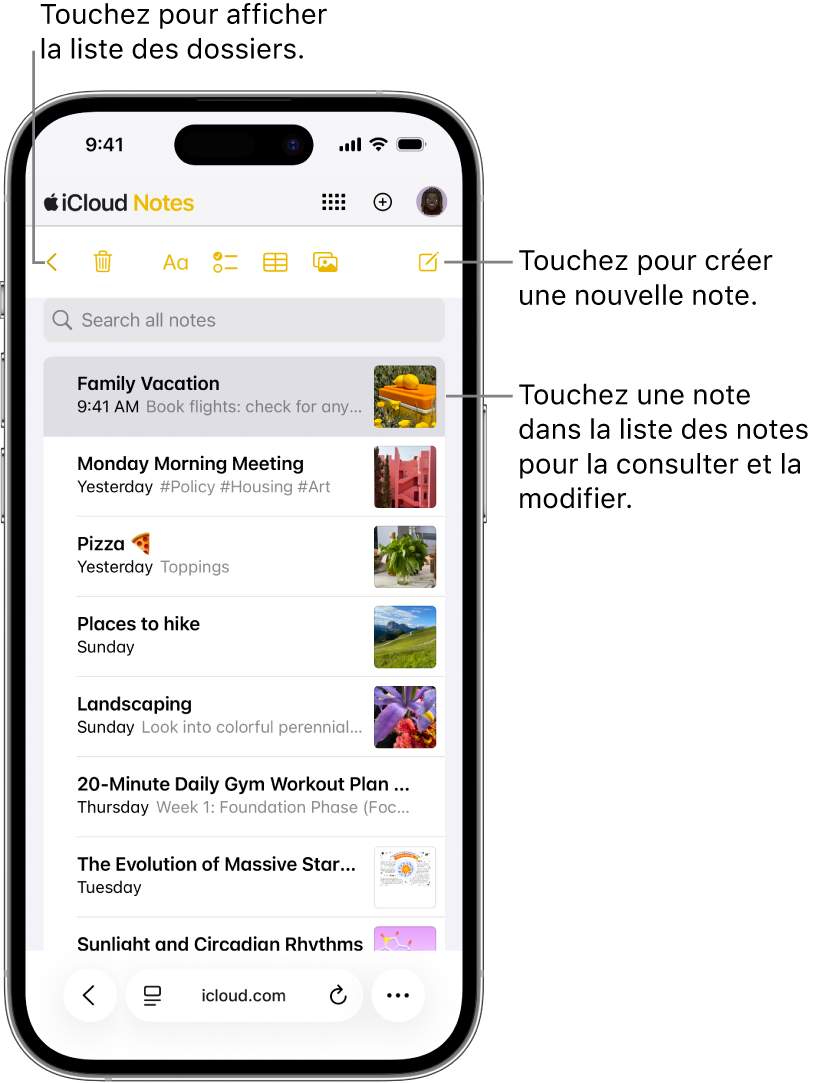Tap the icloud.com address bar
The width and height of the screenshot is (830, 1083).
243,995
